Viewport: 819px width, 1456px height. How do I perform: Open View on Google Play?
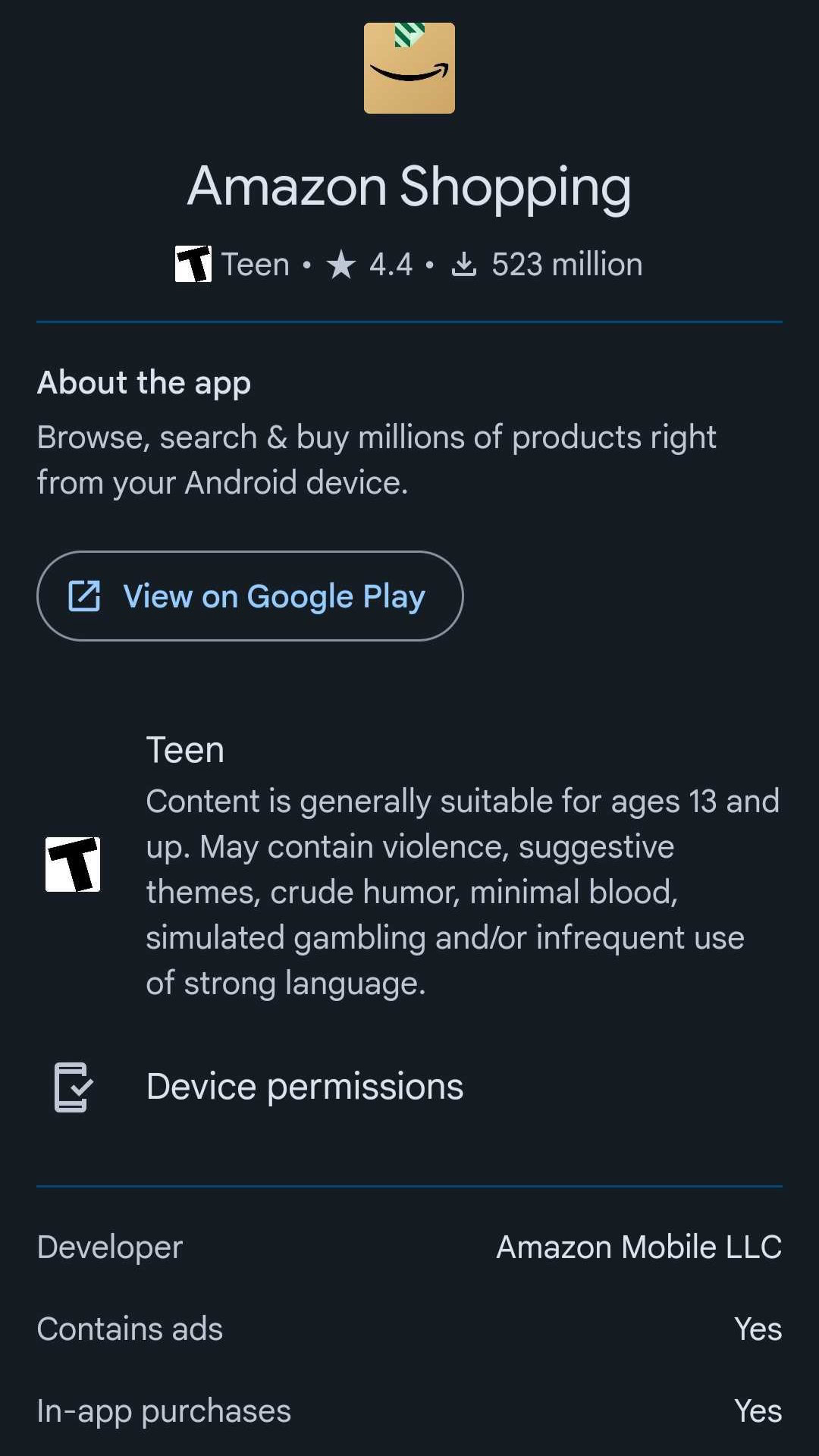tap(249, 596)
